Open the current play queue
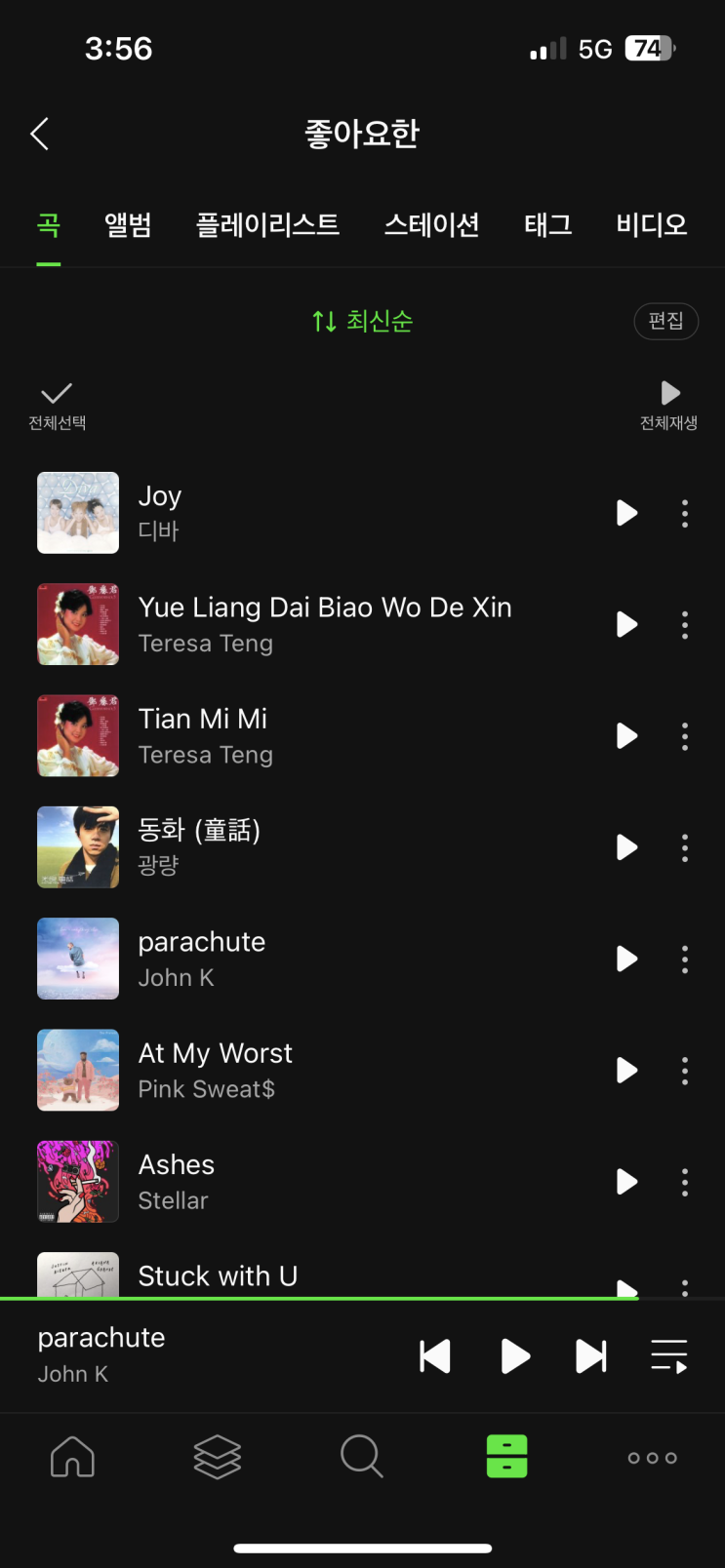725x1568 pixels. tap(668, 1355)
